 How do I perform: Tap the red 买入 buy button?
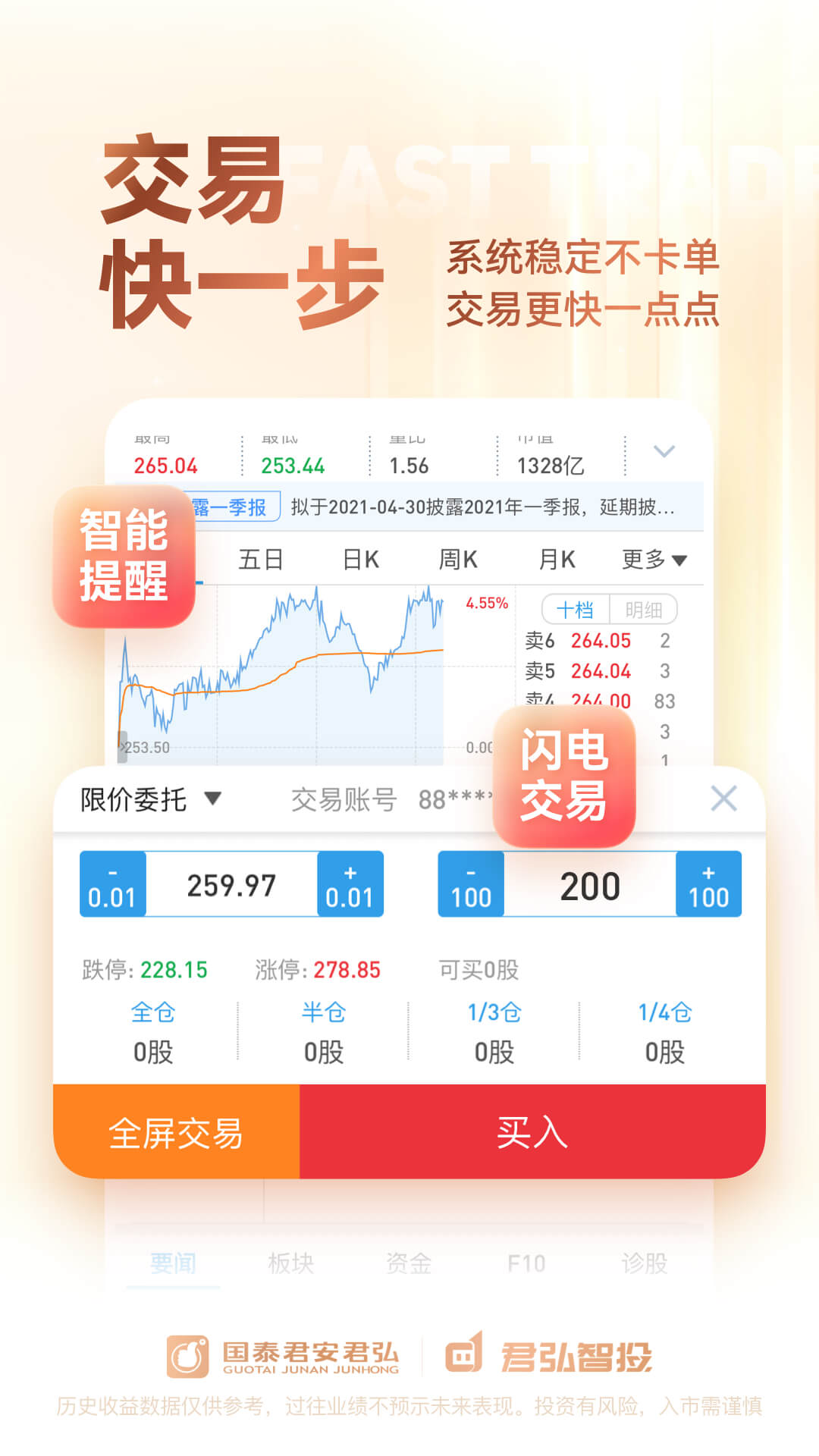[531, 1132]
